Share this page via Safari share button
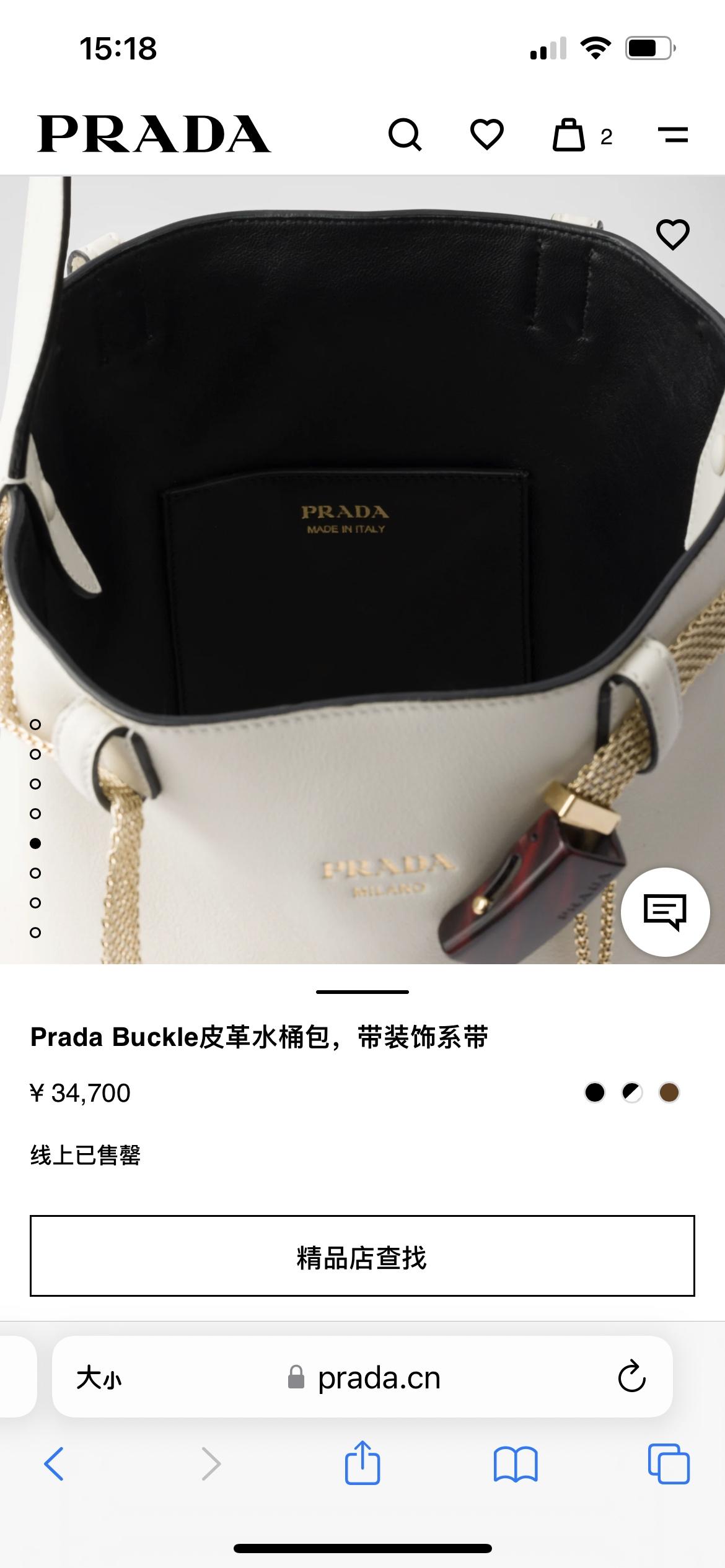The width and height of the screenshot is (725, 1568). click(362, 1463)
